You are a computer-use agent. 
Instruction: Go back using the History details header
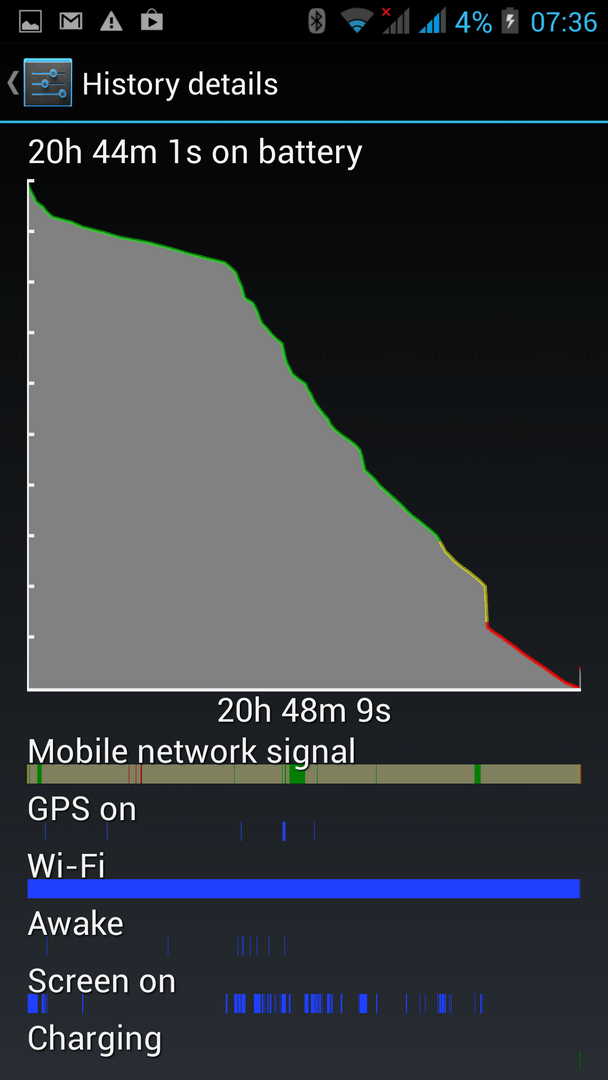(40, 84)
